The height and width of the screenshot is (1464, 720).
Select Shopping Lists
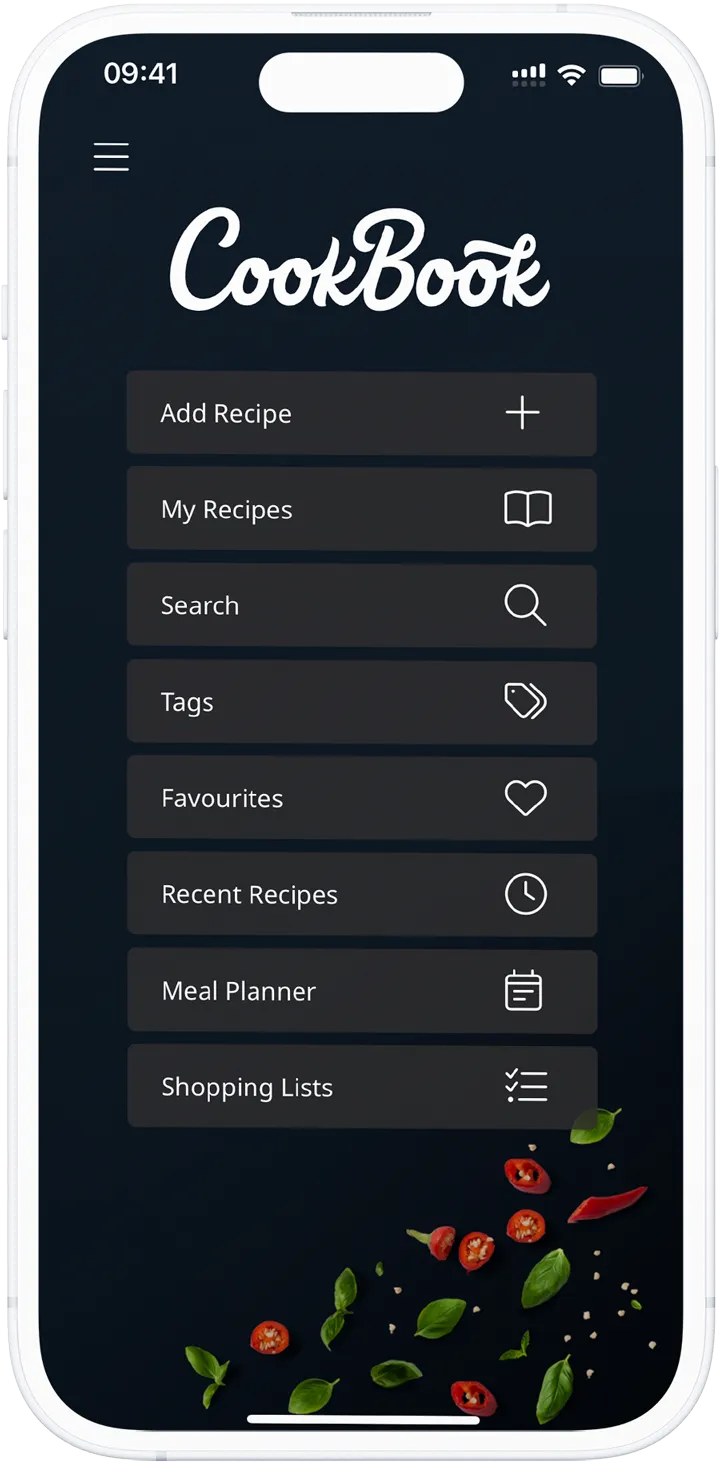[361, 1087]
